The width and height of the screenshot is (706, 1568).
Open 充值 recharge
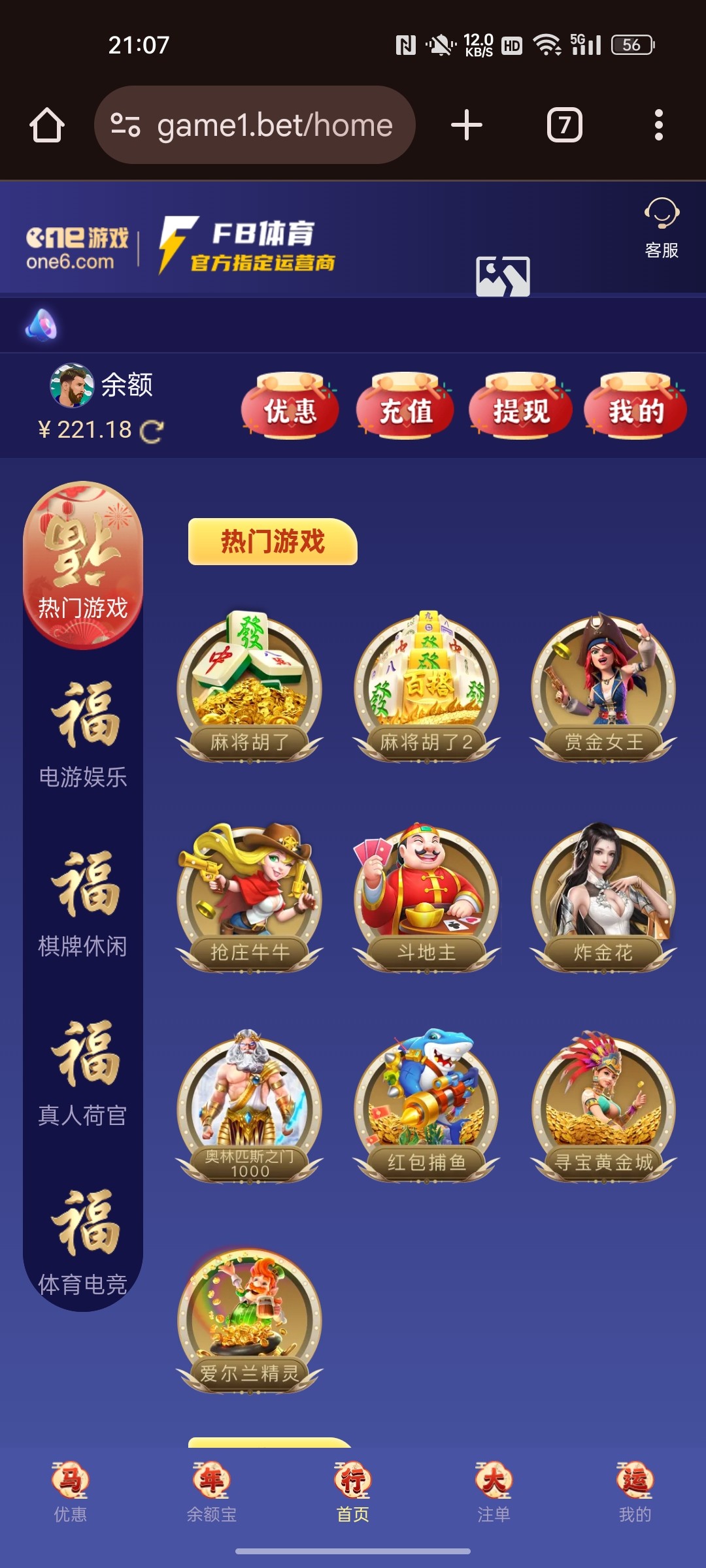[x=405, y=409]
